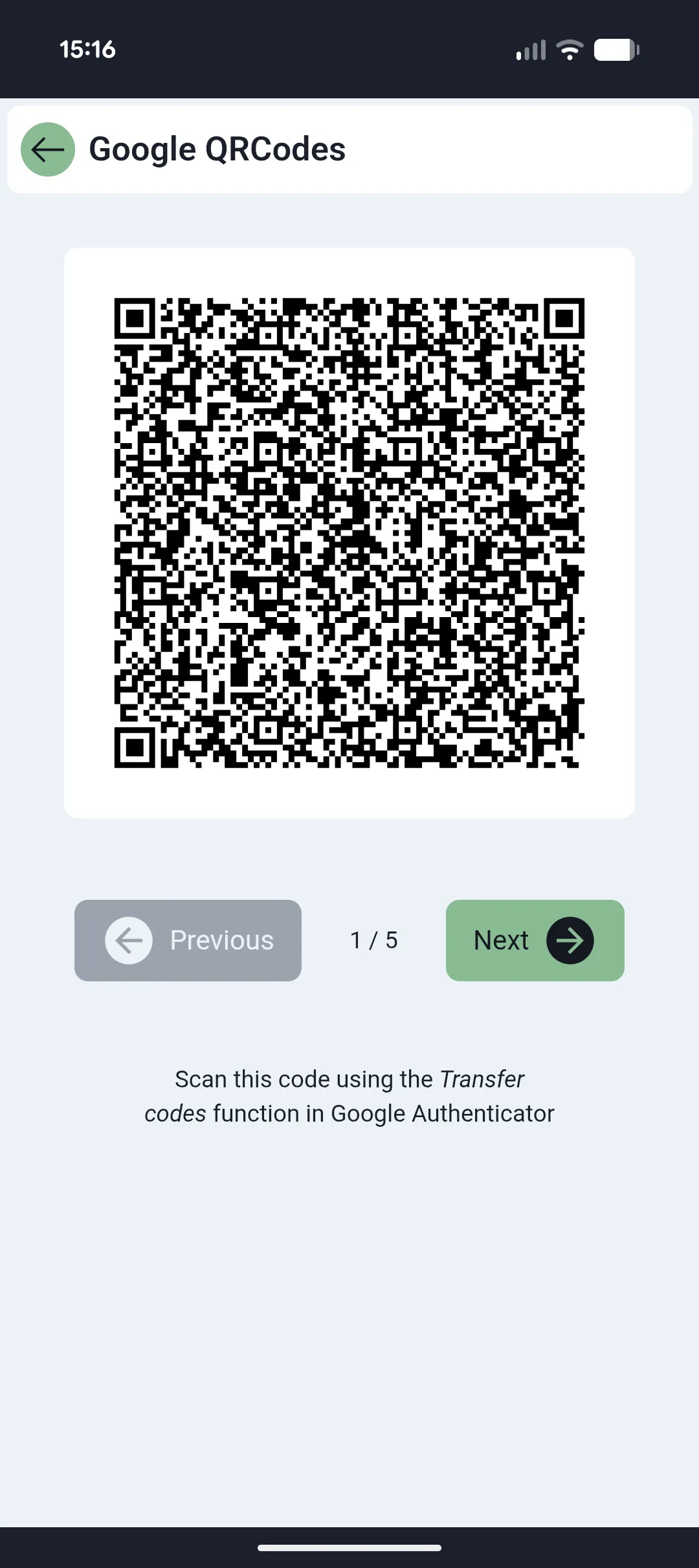Select the 1 / 5 page indicator
699x1568 pixels.
(373, 941)
